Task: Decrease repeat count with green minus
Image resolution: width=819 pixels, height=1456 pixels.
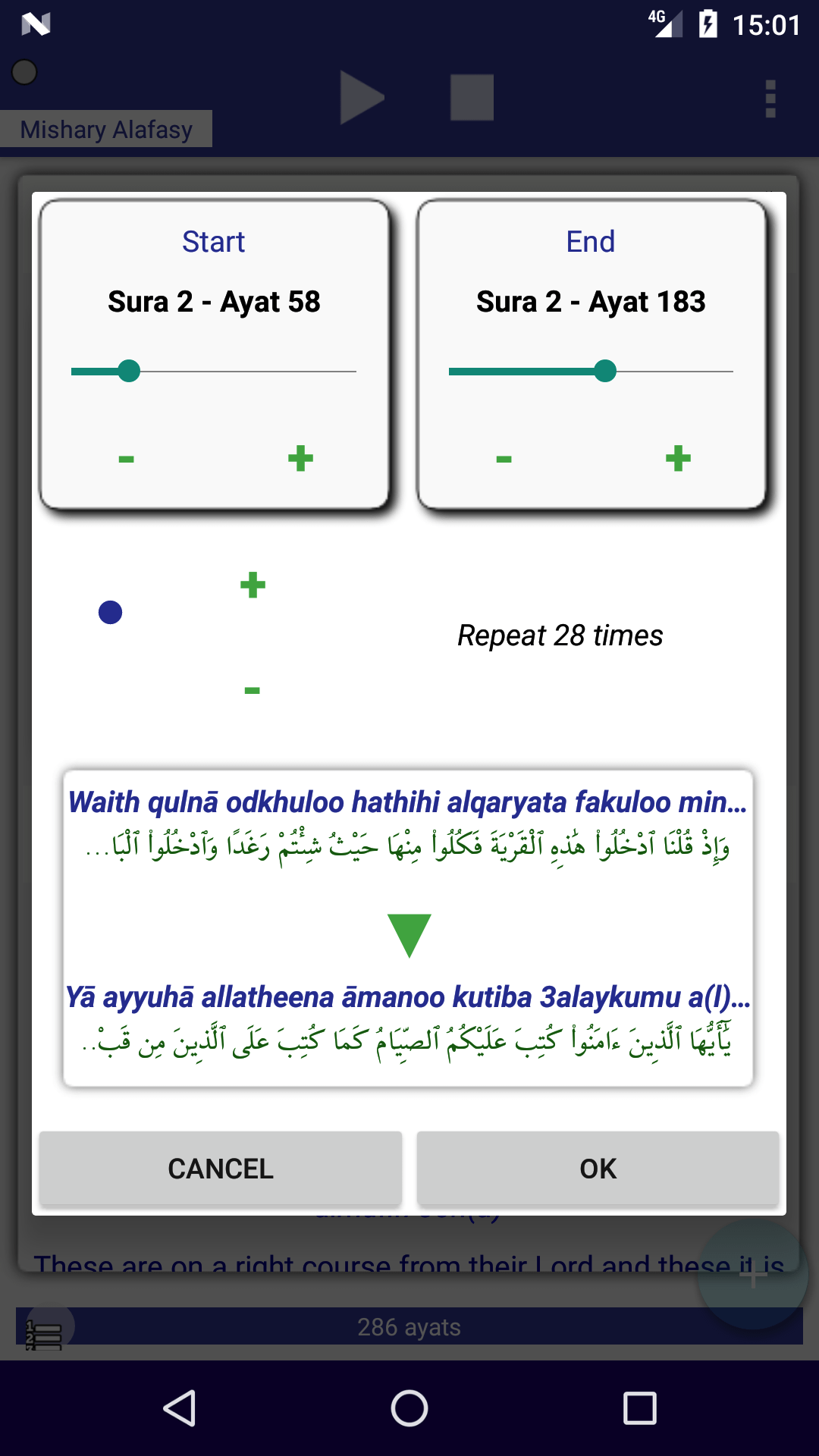Action: tap(252, 689)
